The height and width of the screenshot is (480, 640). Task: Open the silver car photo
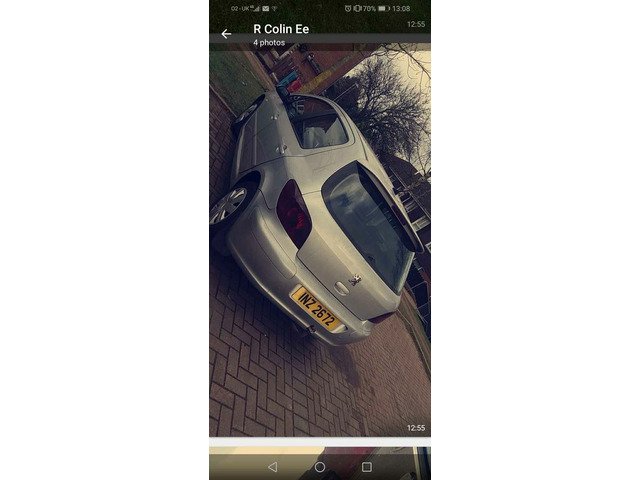pyautogui.click(x=319, y=240)
